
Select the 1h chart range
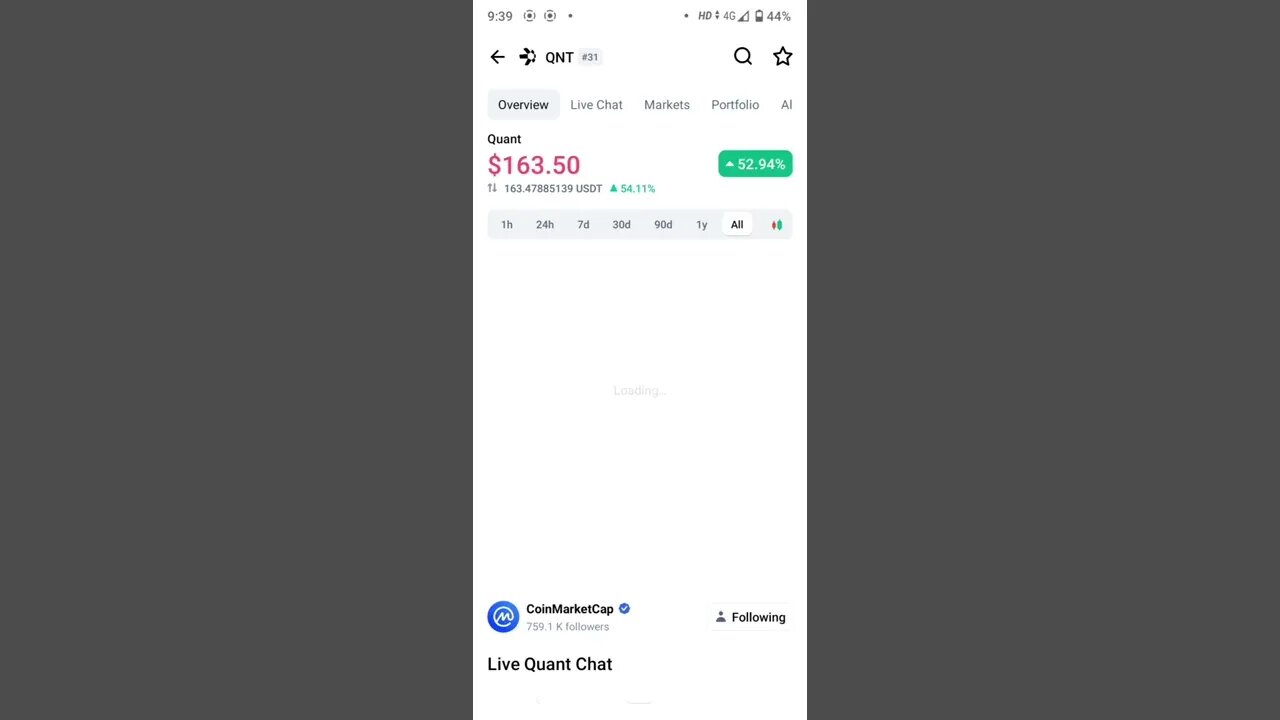coord(507,225)
